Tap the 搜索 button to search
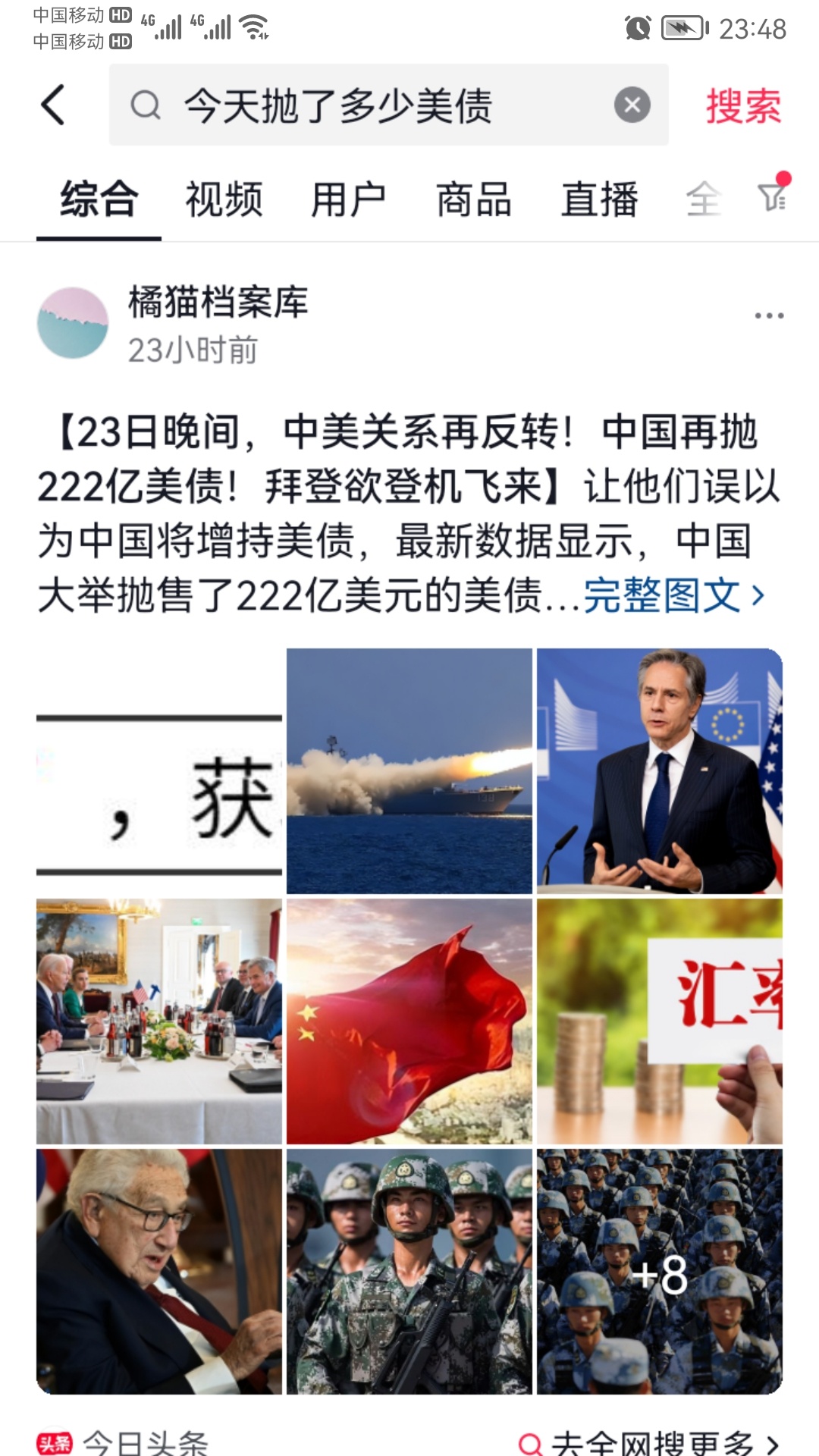Screen dimensions: 819x1456 743,104
